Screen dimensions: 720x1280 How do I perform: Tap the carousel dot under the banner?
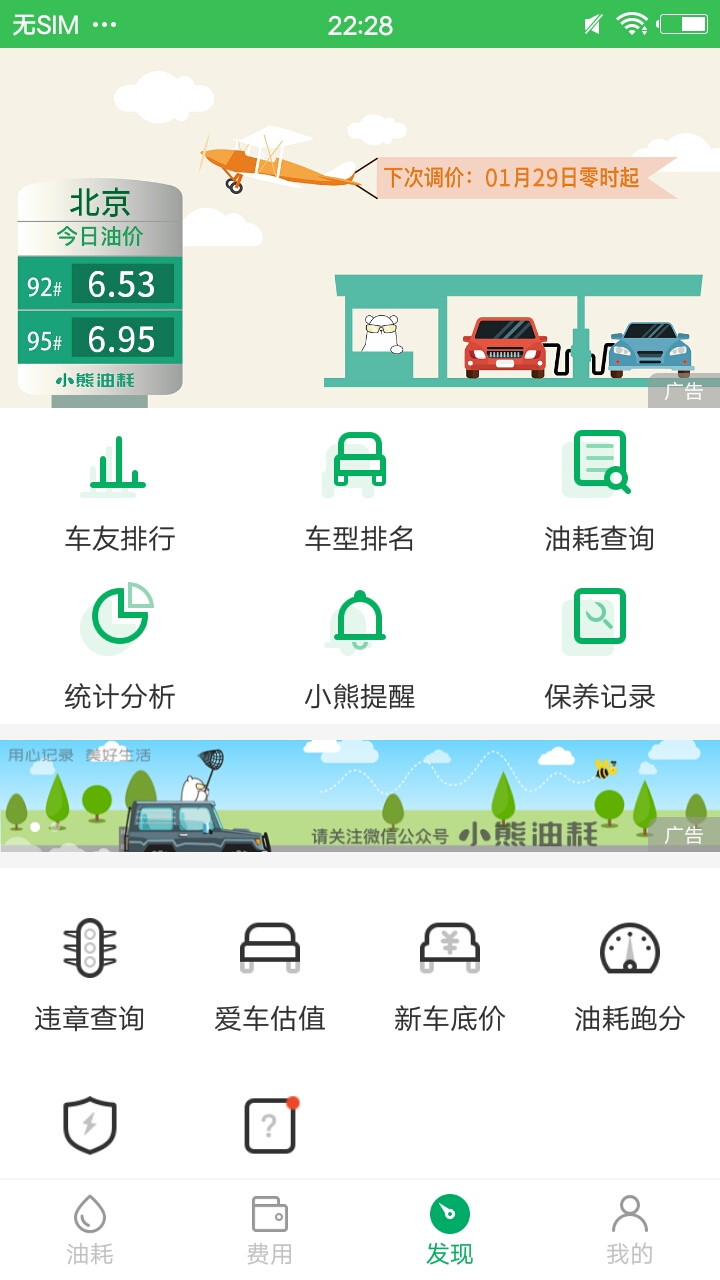(x=33, y=828)
